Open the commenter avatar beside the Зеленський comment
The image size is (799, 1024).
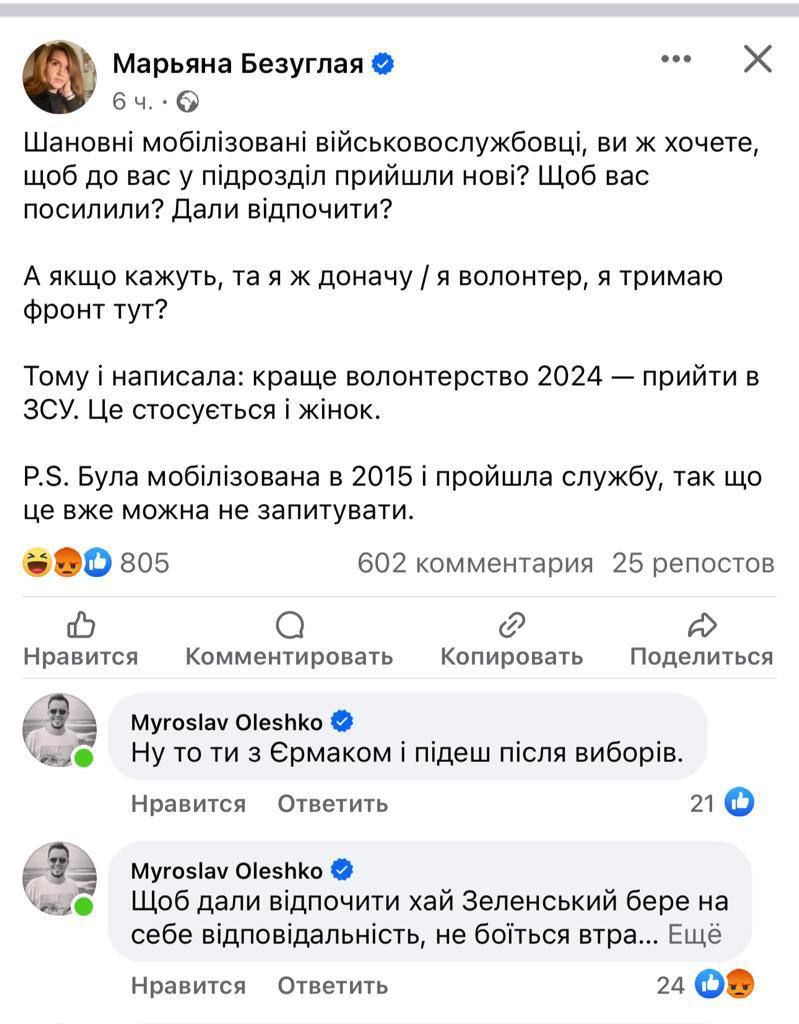pyautogui.click(x=60, y=879)
